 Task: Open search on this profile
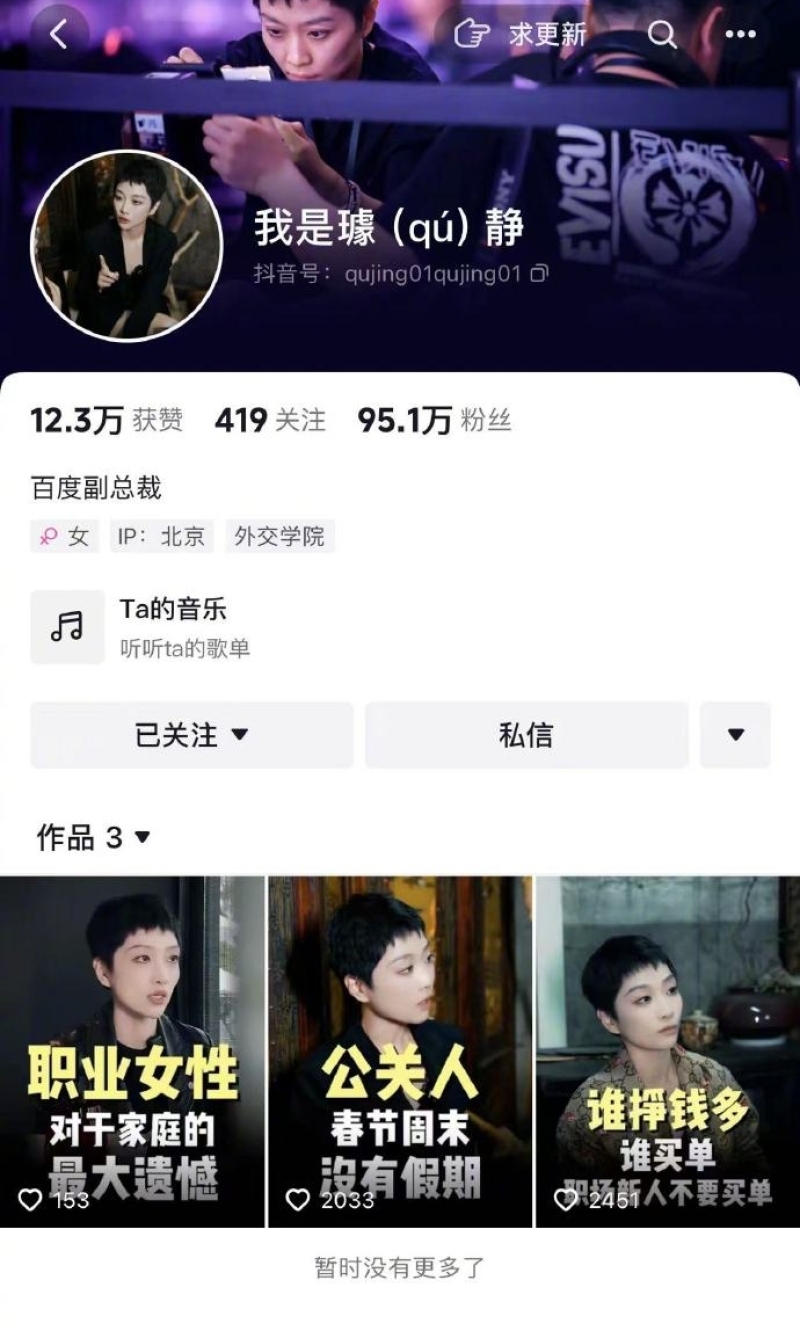(662, 35)
